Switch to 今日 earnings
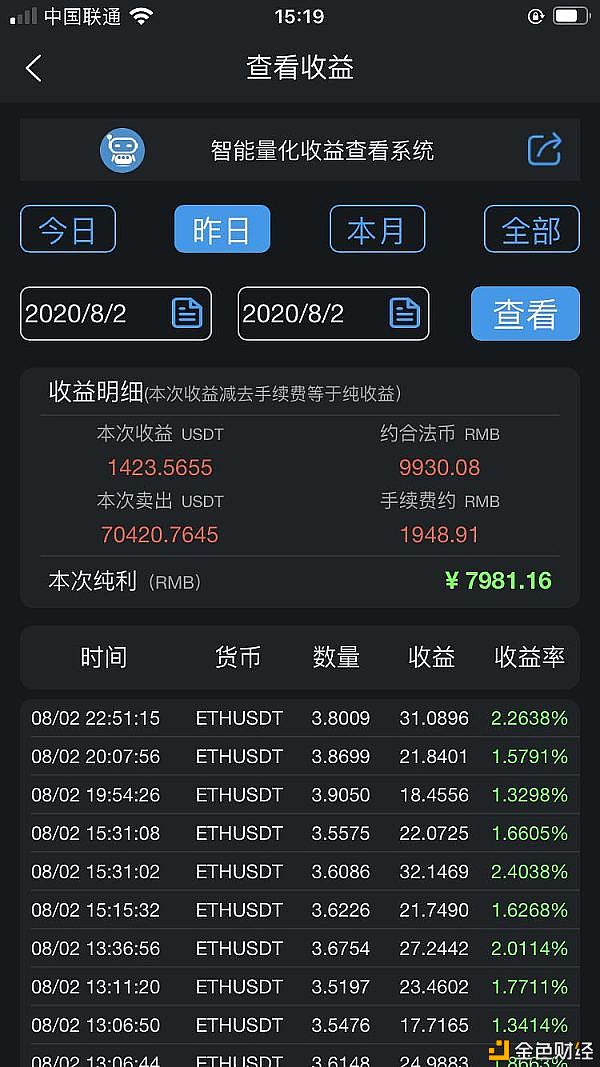 68,229
